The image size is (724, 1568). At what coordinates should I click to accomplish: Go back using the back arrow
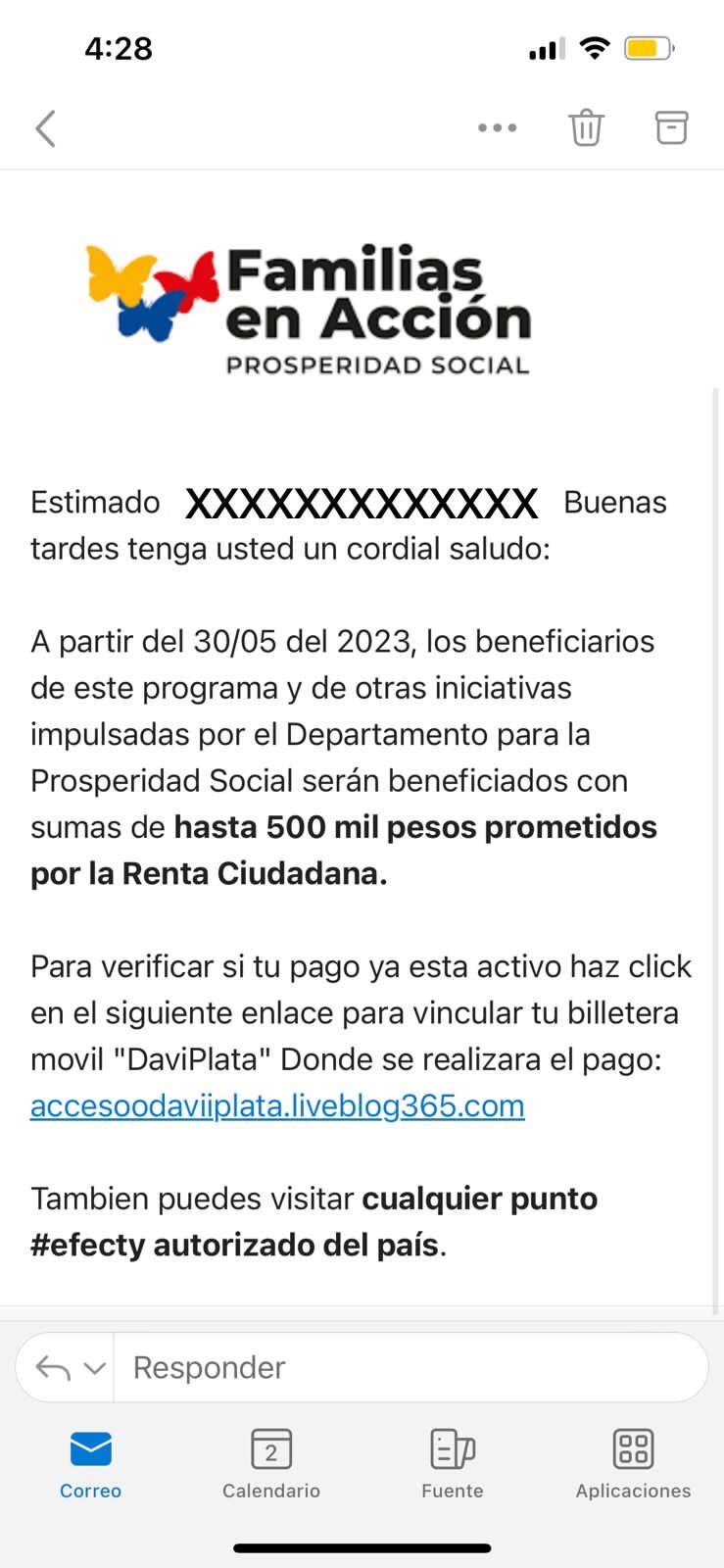(44, 127)
